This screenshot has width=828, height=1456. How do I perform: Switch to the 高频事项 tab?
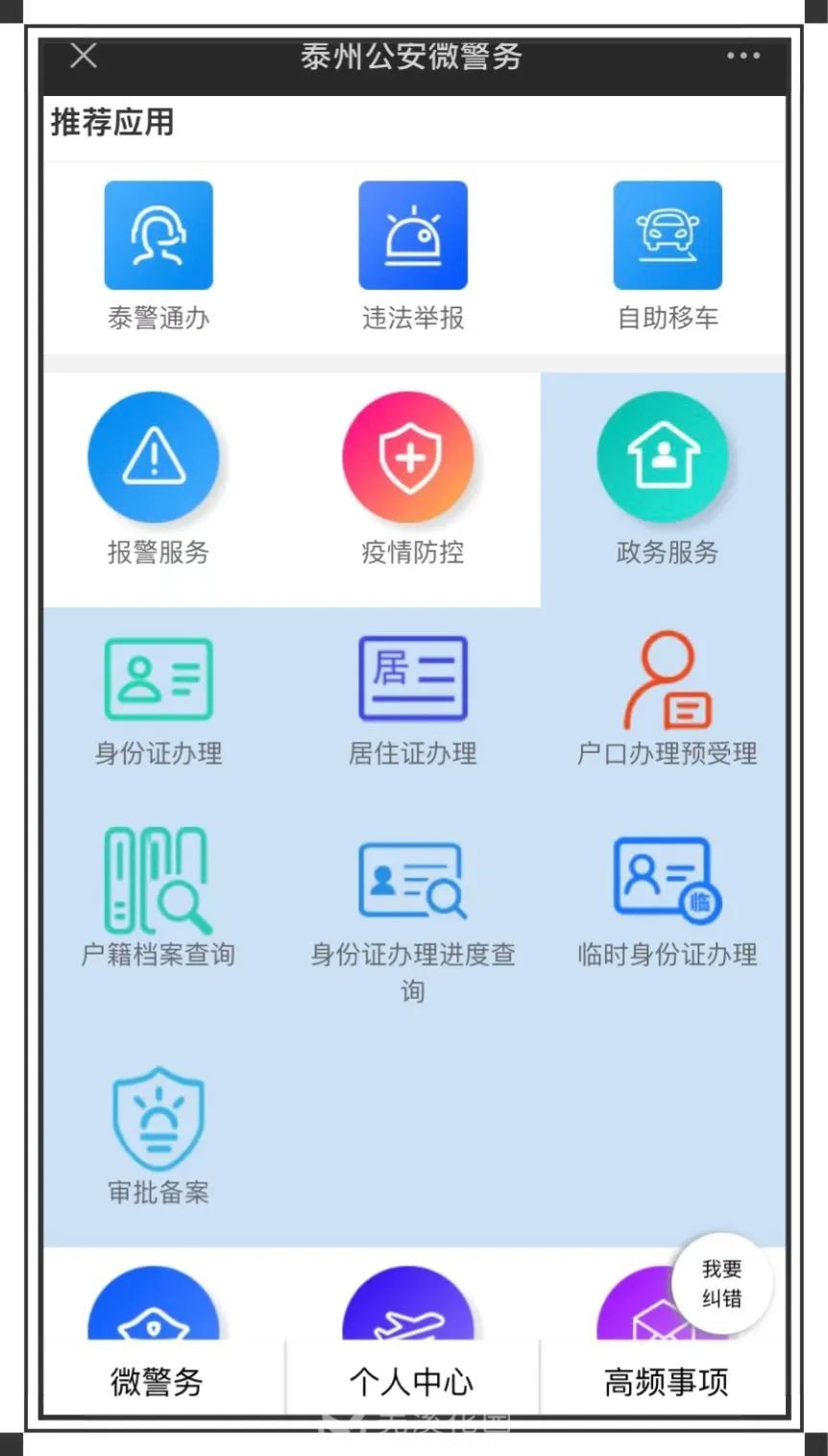666,1383
